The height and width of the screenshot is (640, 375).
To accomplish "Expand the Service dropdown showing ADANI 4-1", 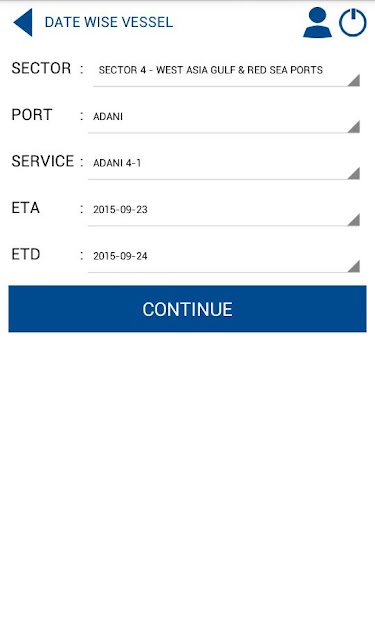I will pos(224,163).
